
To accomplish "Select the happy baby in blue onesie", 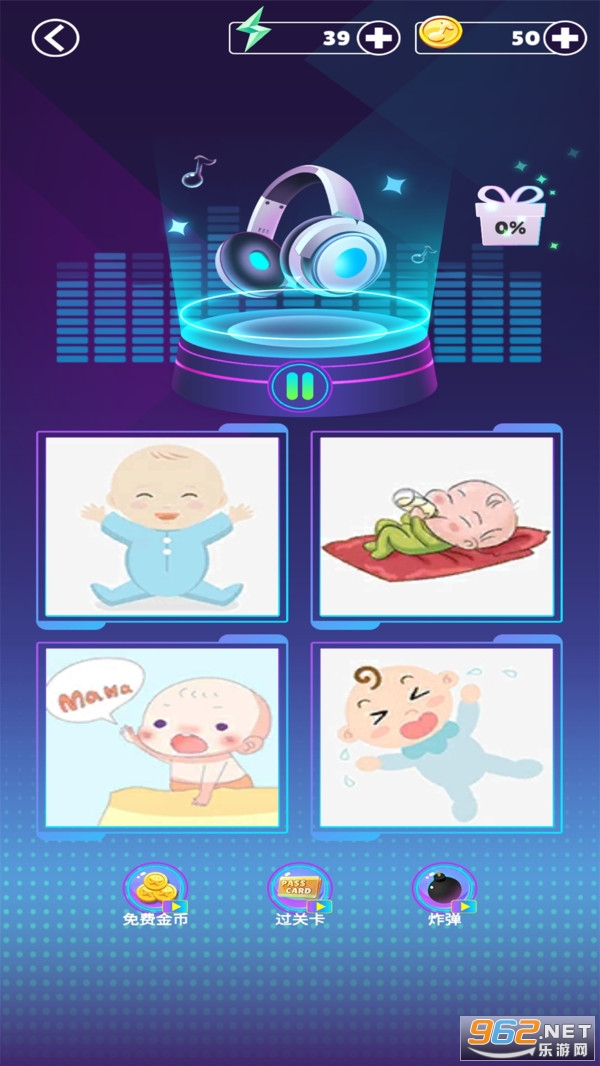I will click(x=162, y=526).
